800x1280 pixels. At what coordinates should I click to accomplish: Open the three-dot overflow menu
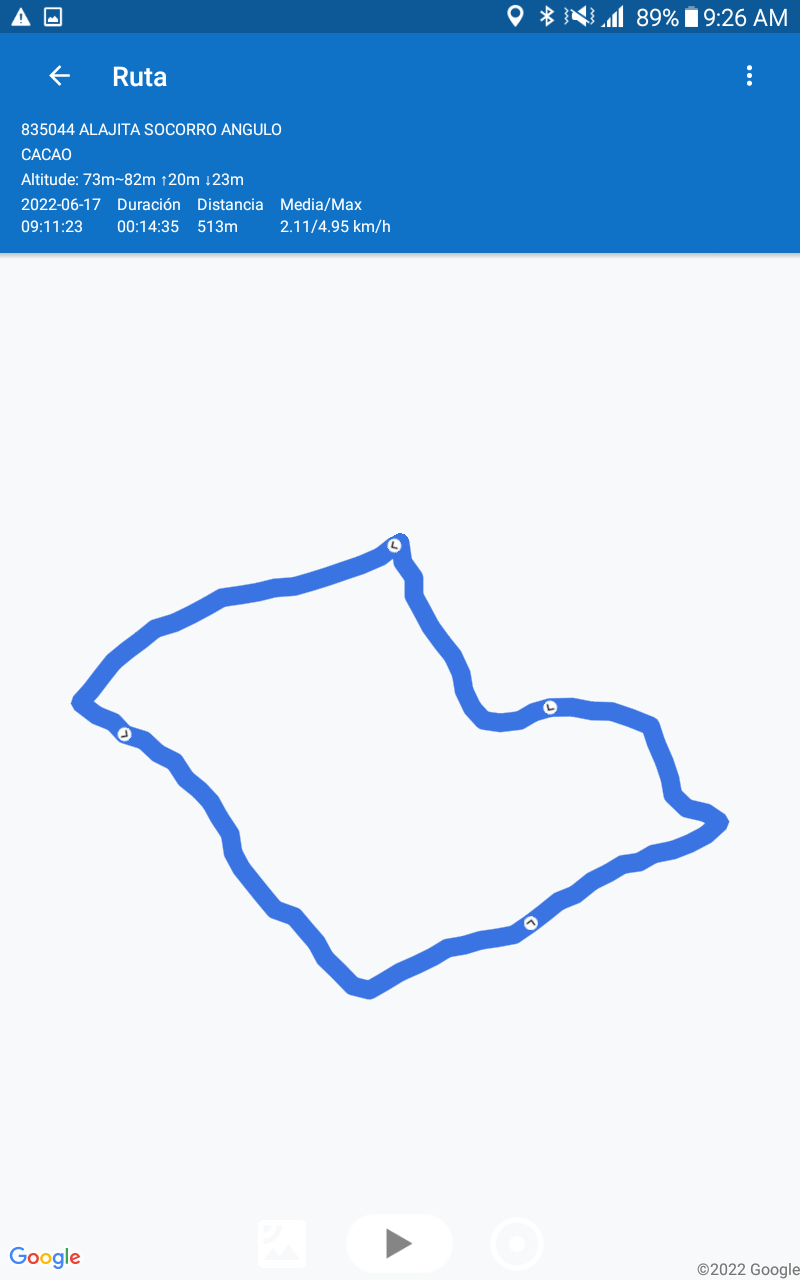(x=749, y=76)
